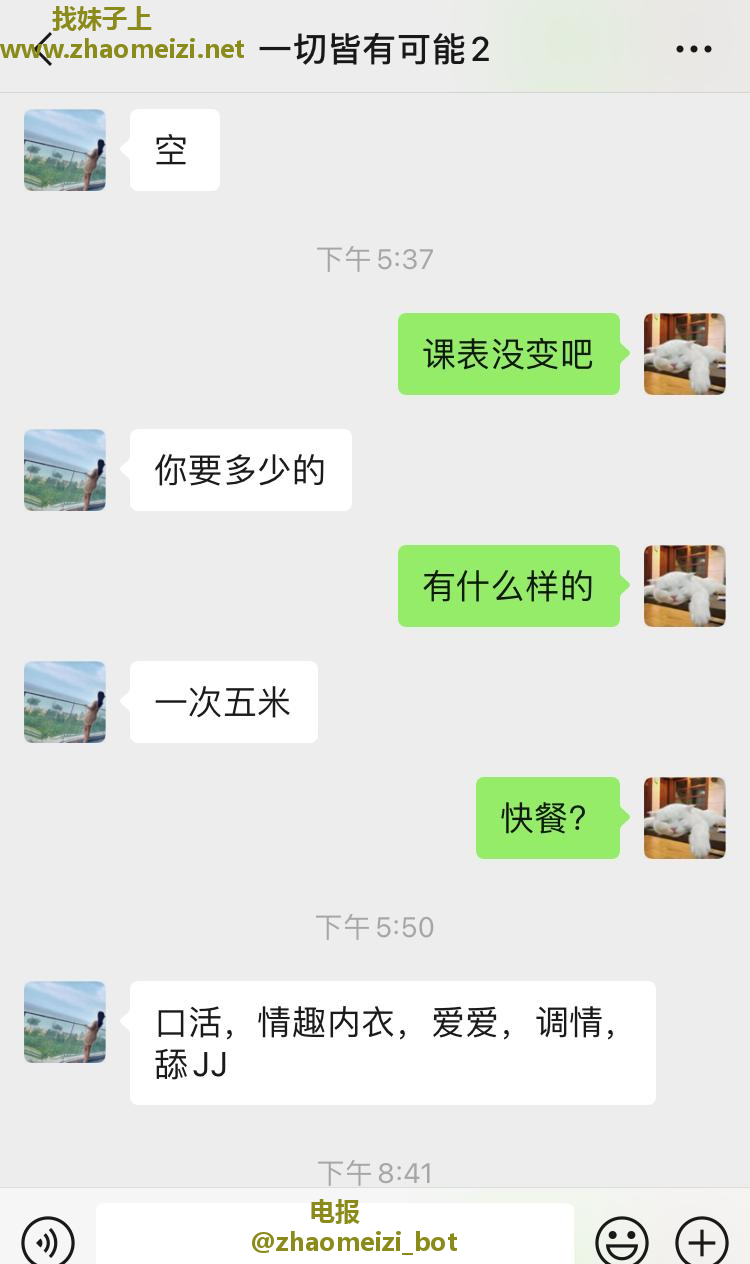Open the chat's three-dot options menu
This screenshot has width=750, height=1264.
693,49
